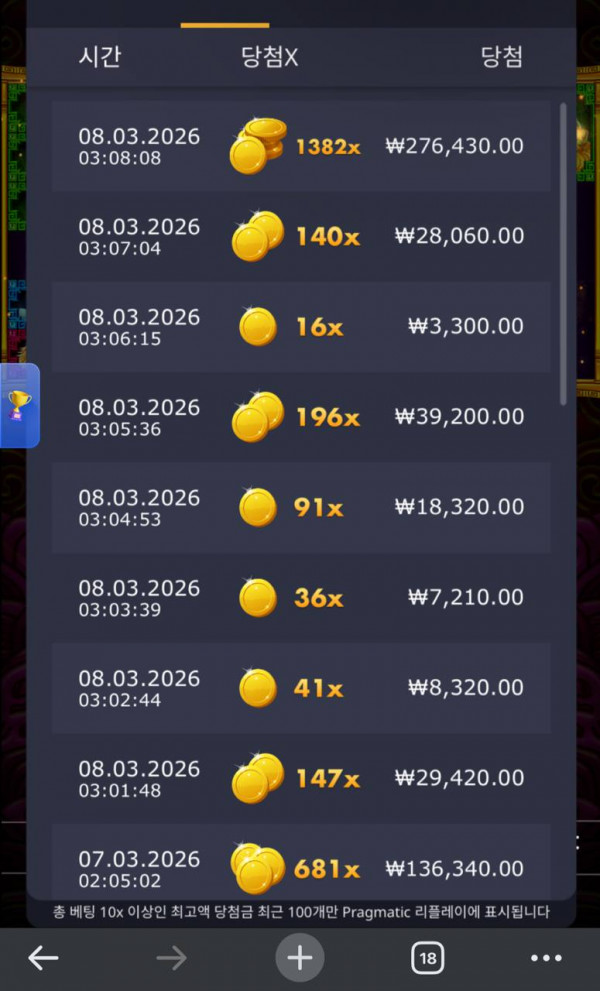This screenshot has width=600, height=991.
Task: Go back with the browser back arrow
Action: point(43,958)
